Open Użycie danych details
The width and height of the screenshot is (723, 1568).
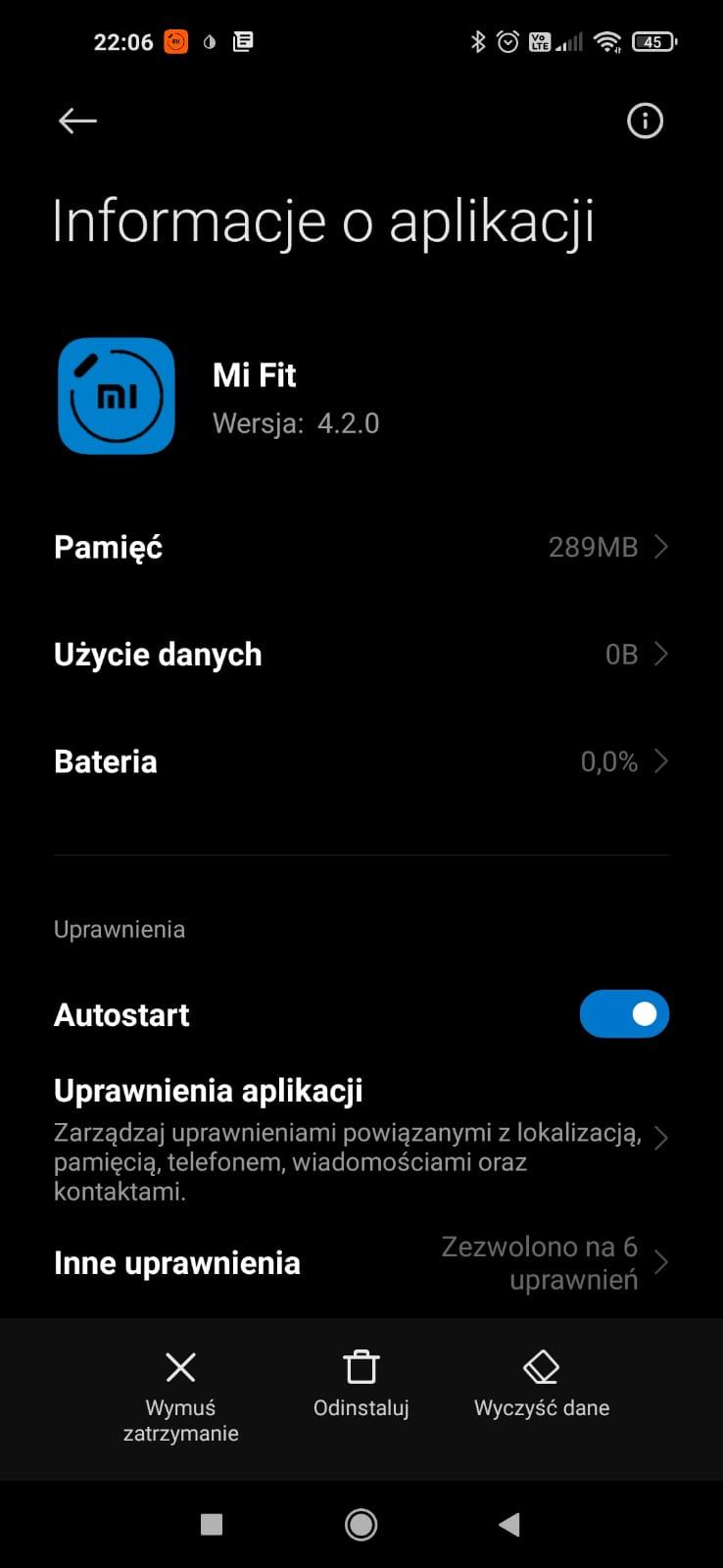pyautogui.click(x=361, y=654)
